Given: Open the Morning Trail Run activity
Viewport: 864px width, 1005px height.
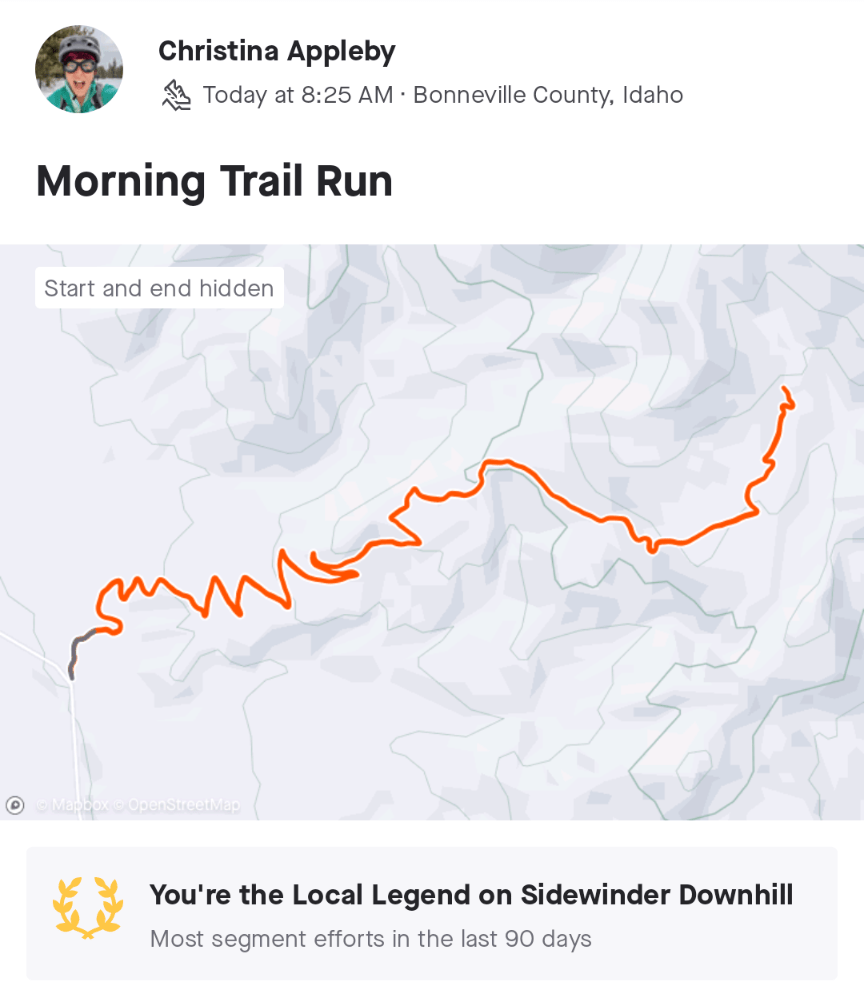Looking at the screenshot, I should [x=214, y=182].
